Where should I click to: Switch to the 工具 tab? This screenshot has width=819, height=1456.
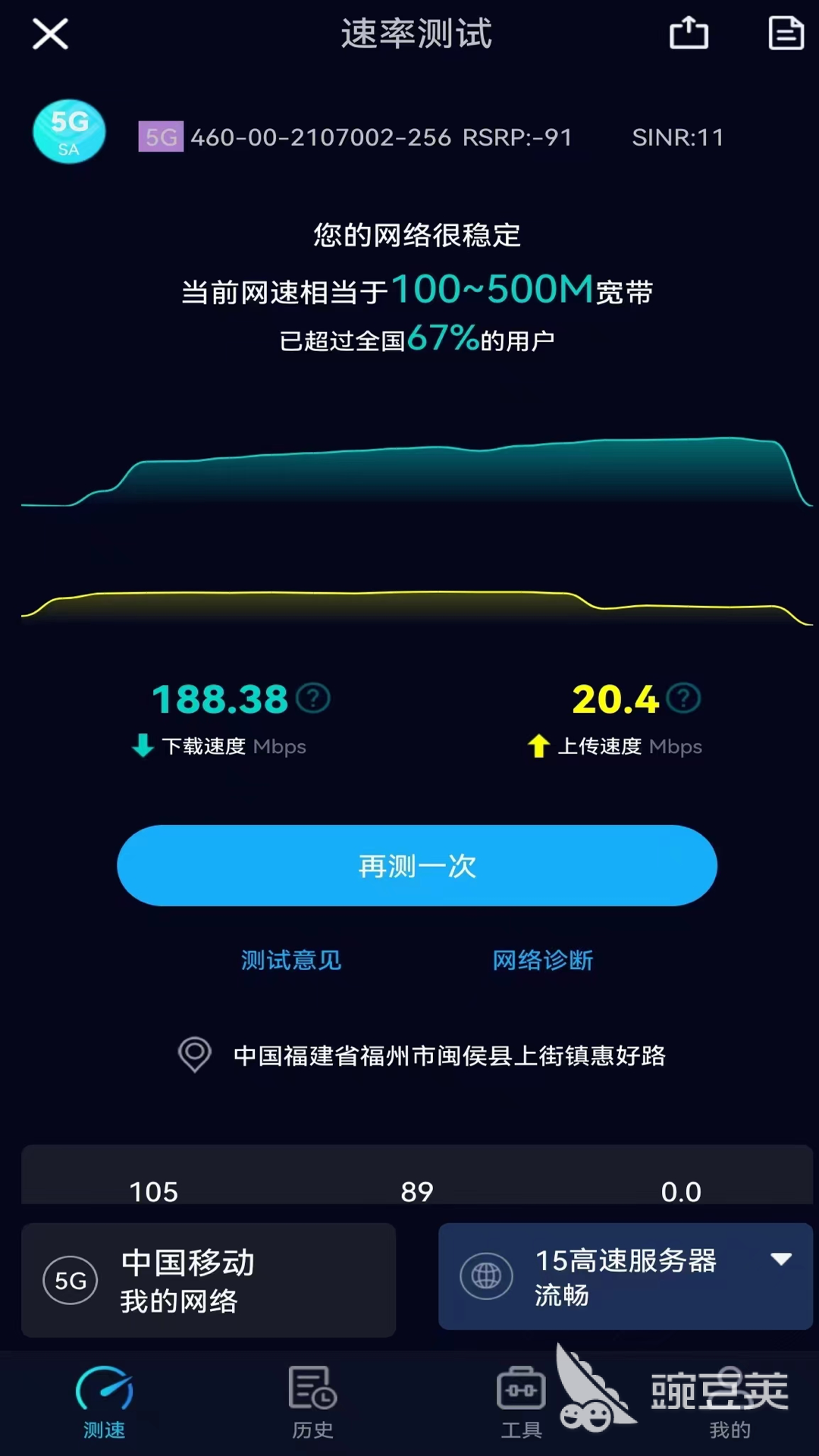point(521,1403)
